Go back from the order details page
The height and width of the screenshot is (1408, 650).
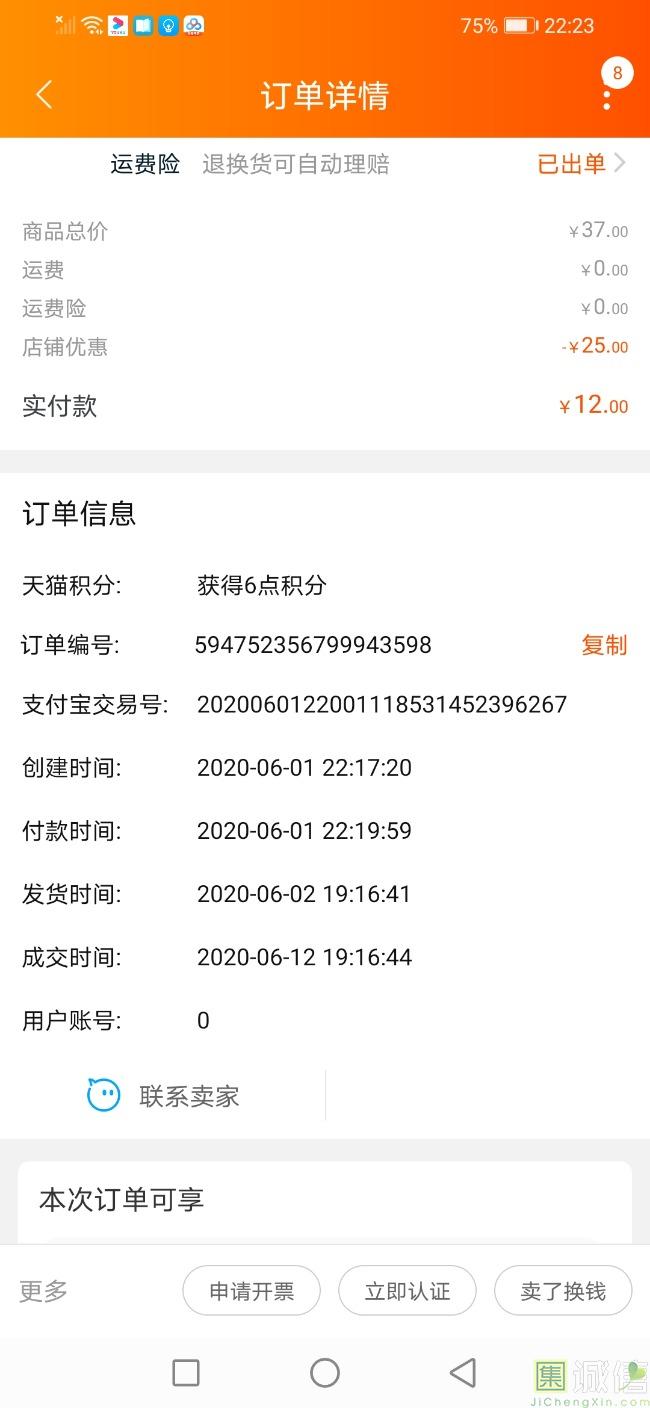point(43,95)
